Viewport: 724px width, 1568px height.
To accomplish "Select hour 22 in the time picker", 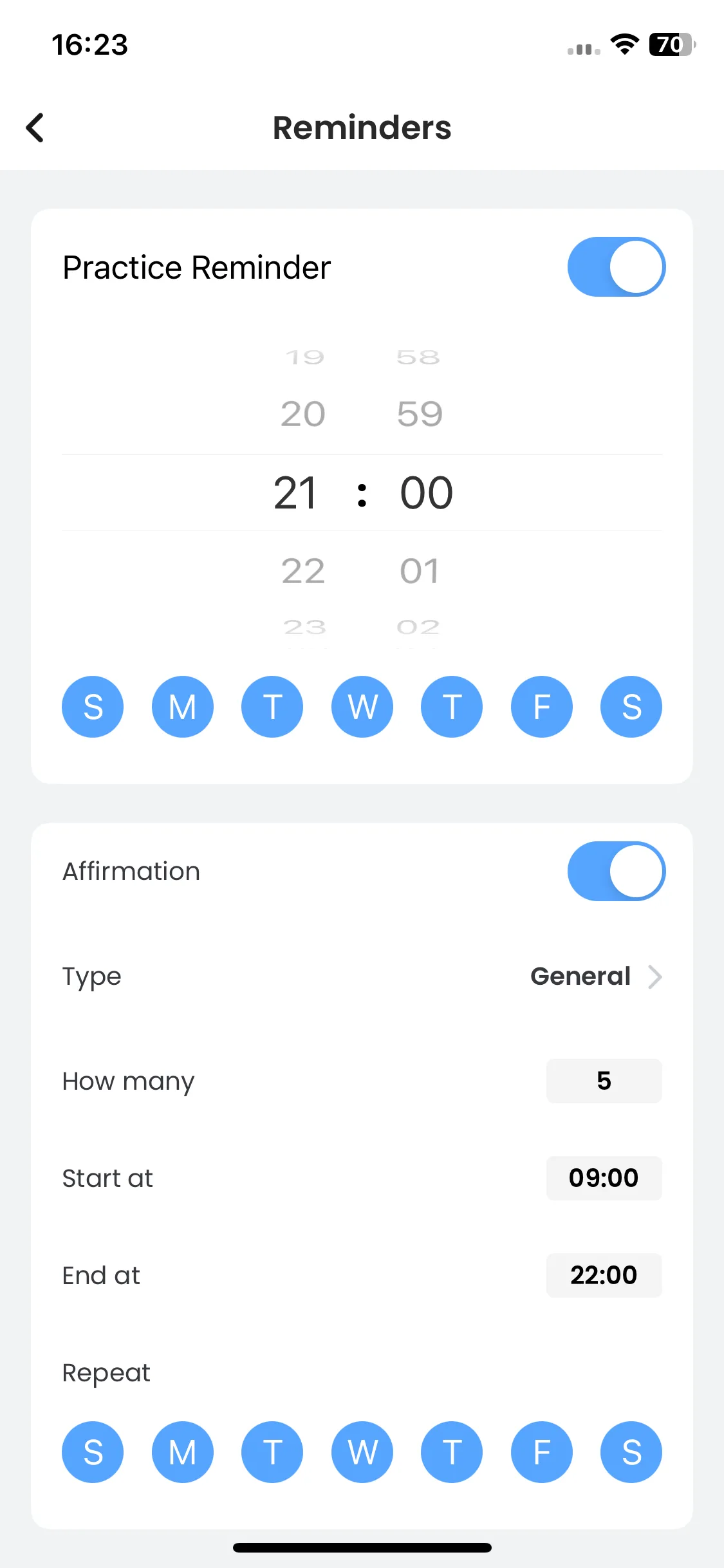I will [x=303, y=571].
